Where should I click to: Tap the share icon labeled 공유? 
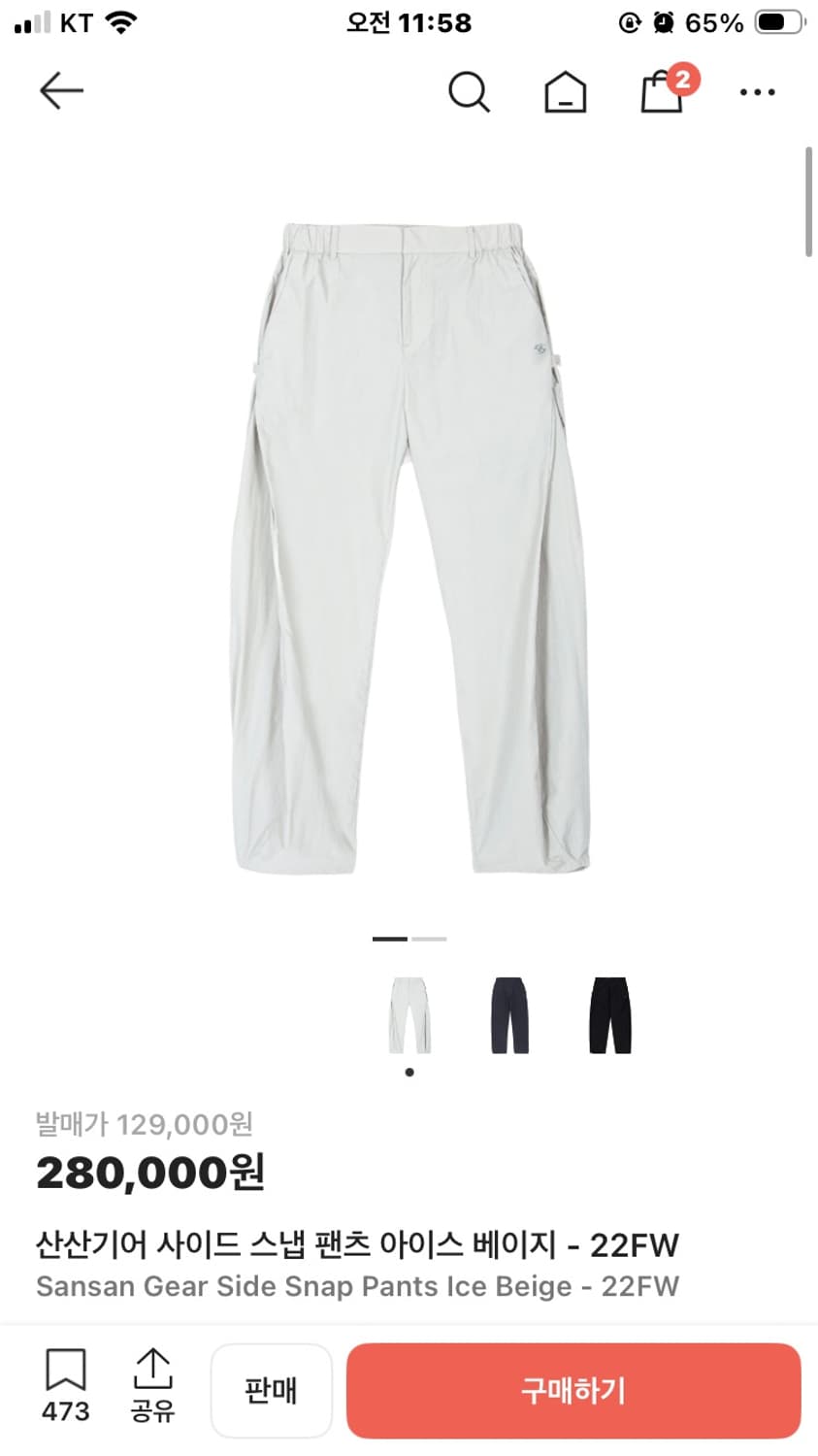153,1390
